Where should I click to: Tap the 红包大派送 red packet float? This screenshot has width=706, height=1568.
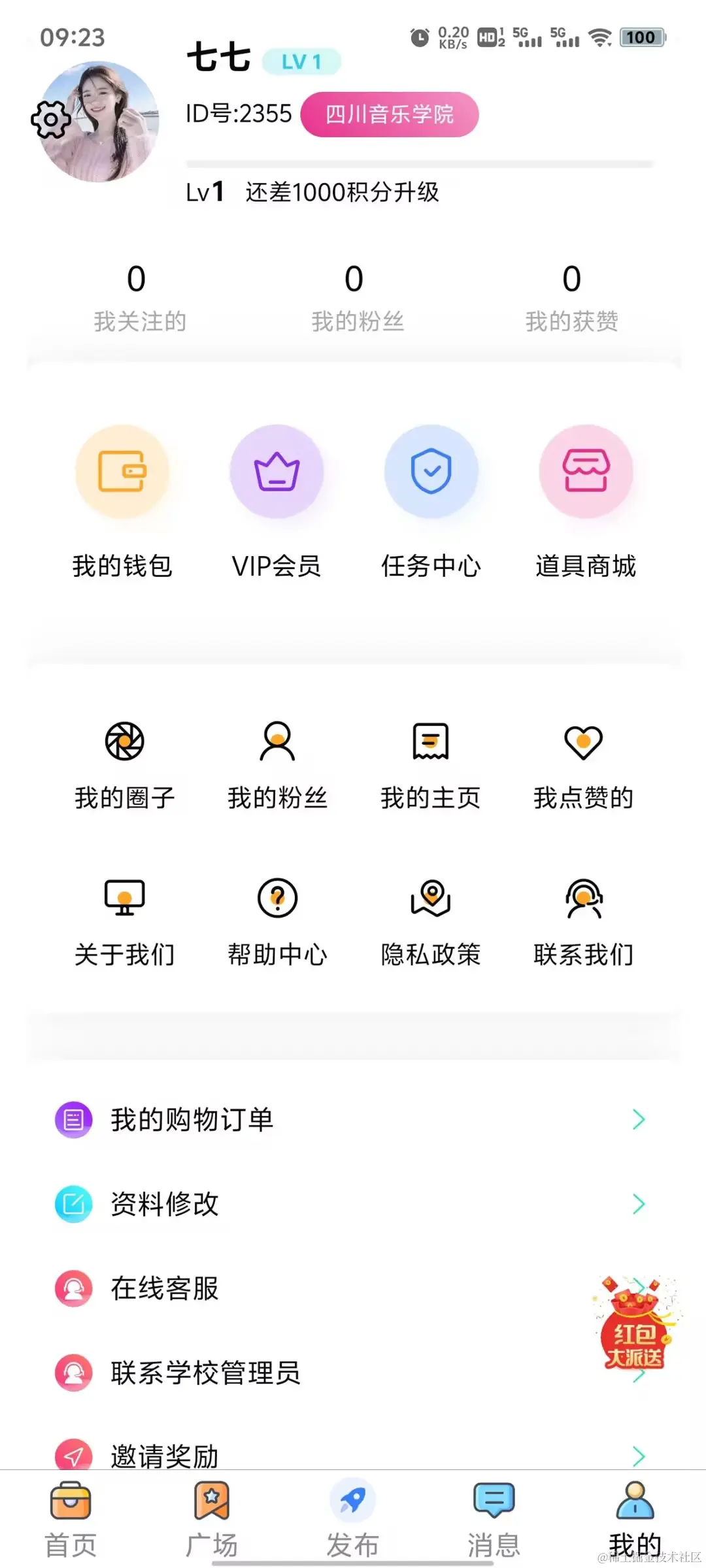tap(634, 1325)
